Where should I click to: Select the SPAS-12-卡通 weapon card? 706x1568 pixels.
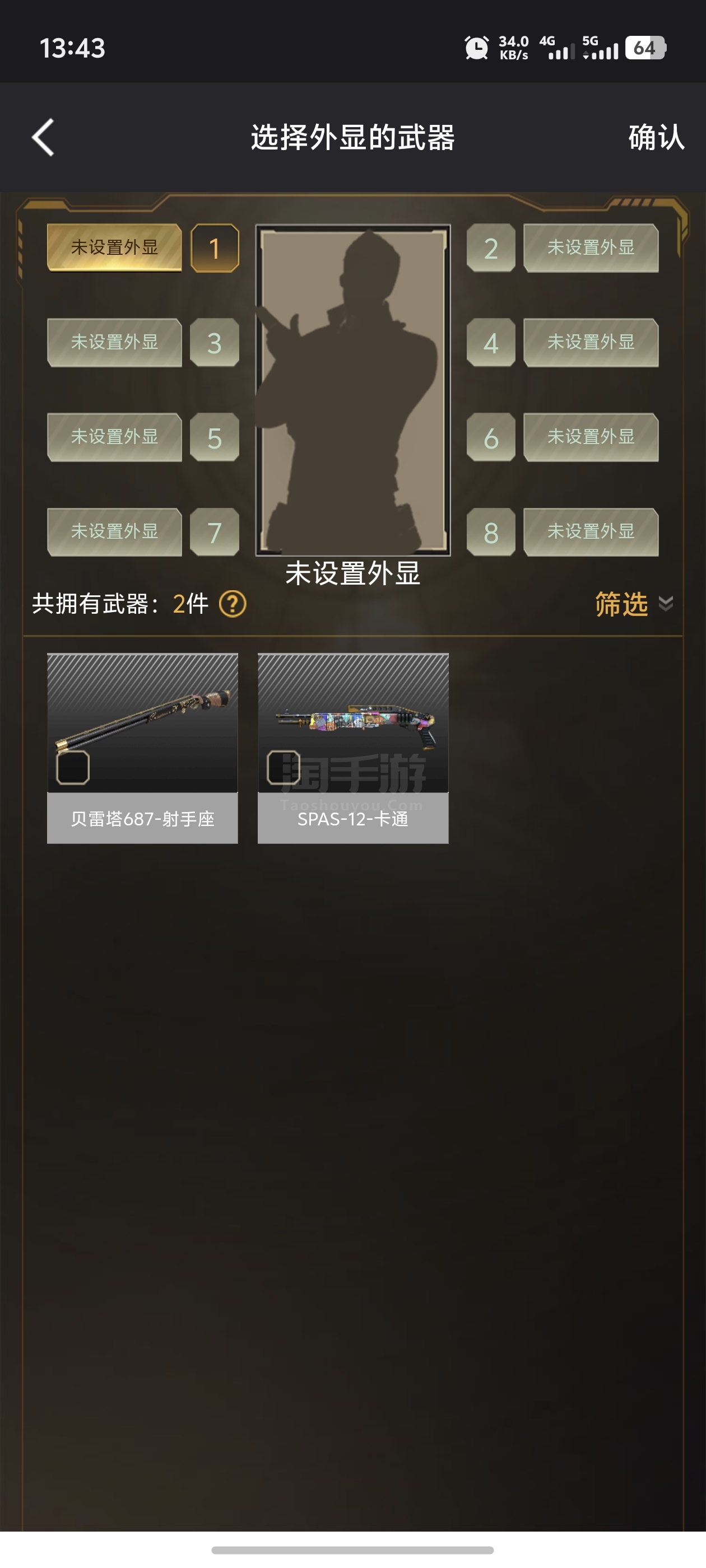[x=354, y=748]
